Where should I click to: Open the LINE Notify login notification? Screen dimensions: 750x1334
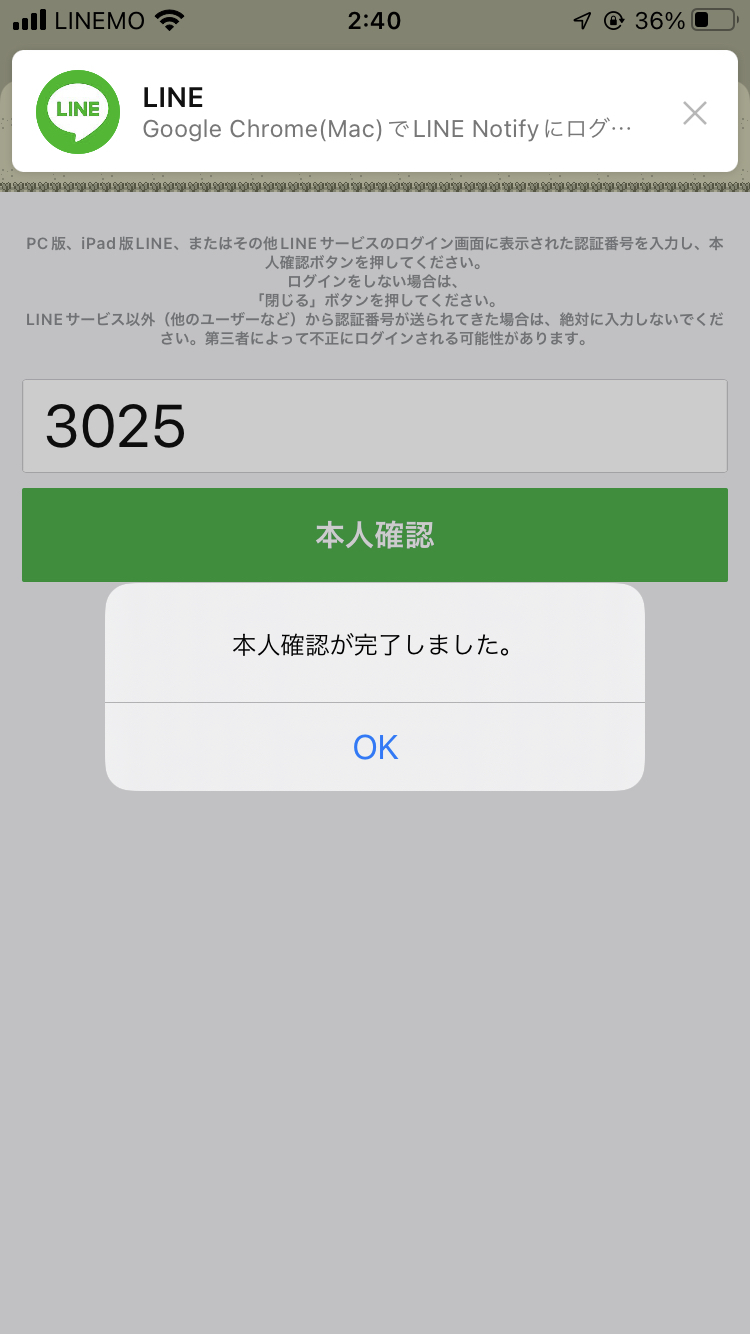375,111
